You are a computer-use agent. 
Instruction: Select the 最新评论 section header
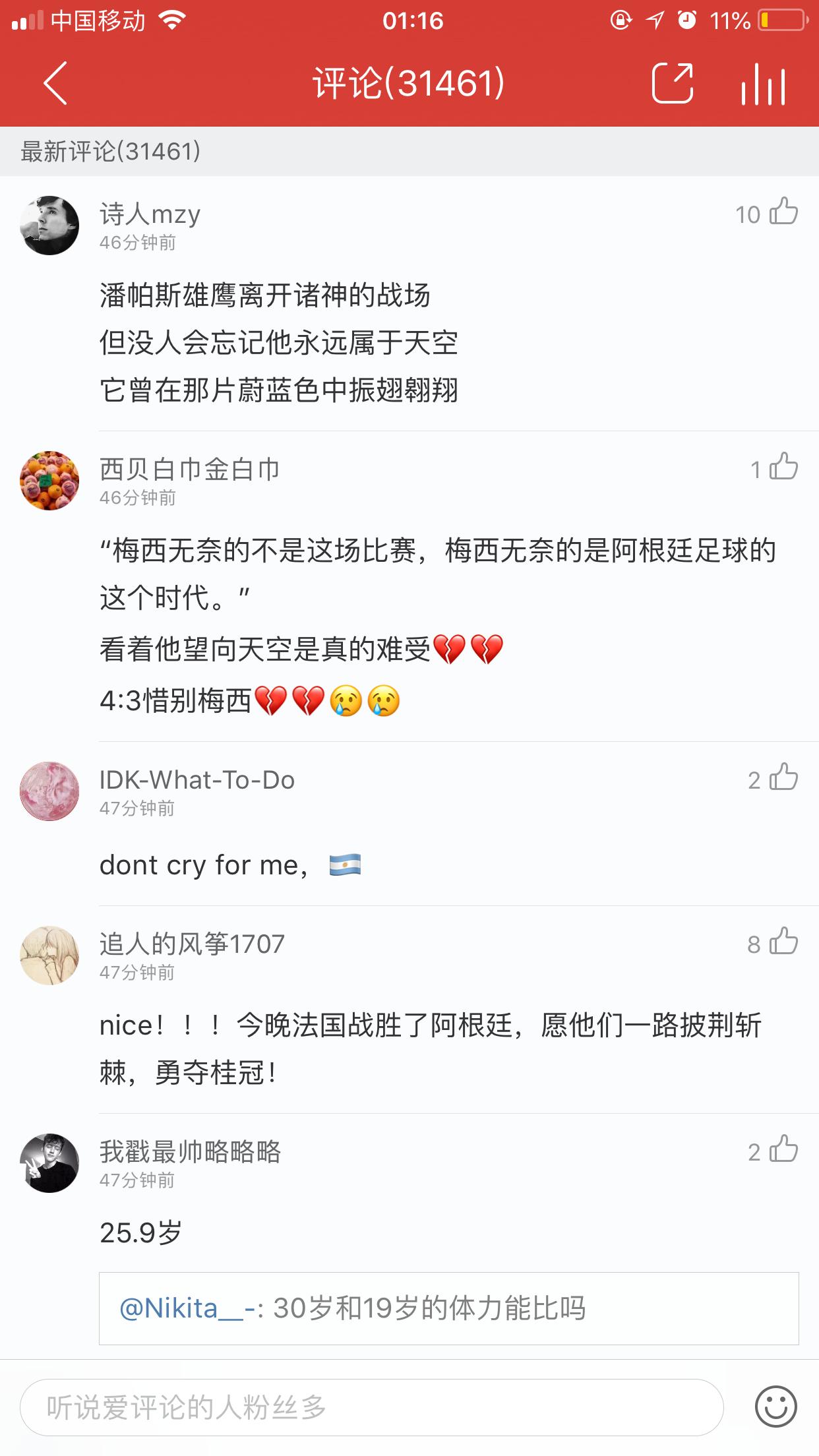(x=109, y=152)
